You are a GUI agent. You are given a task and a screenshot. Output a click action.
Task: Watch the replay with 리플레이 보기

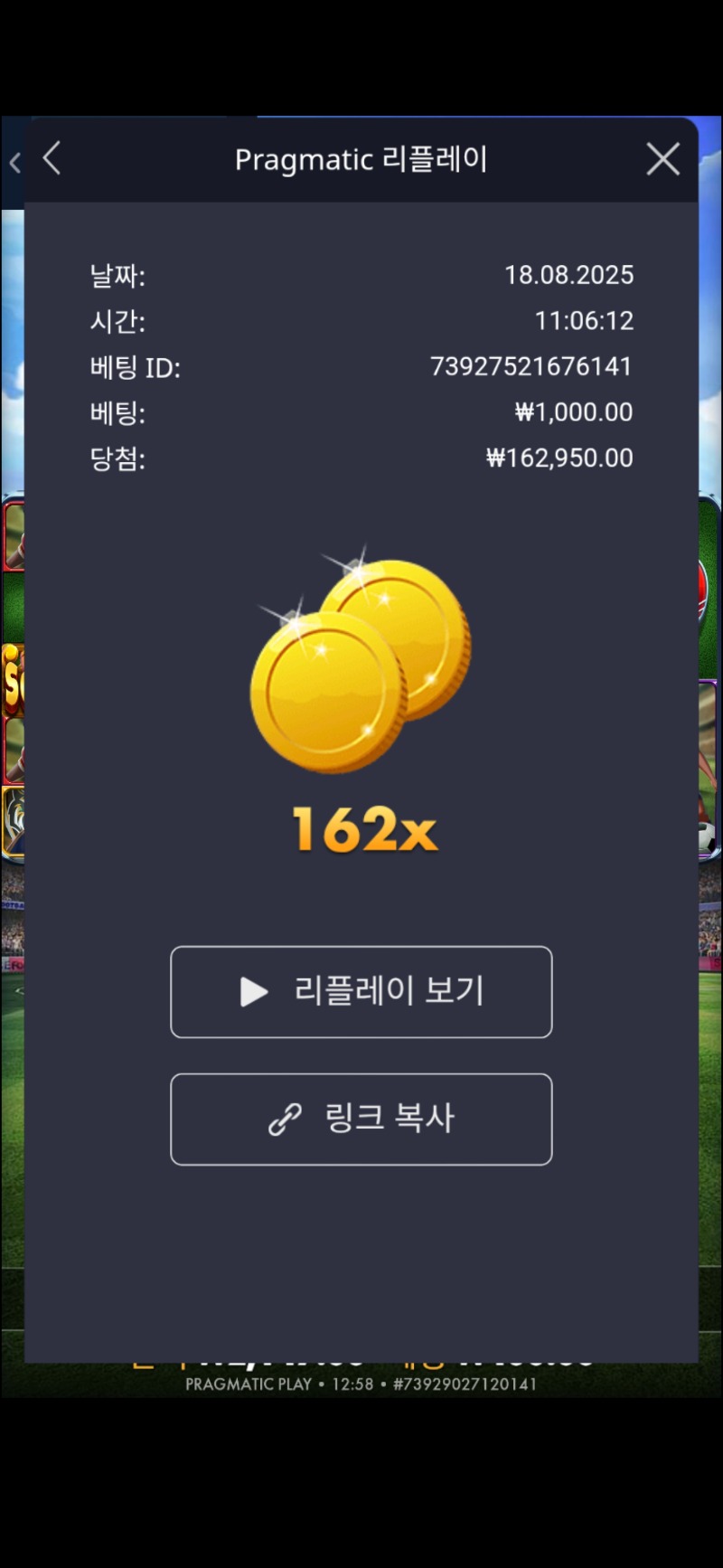(x=361, y=992)
